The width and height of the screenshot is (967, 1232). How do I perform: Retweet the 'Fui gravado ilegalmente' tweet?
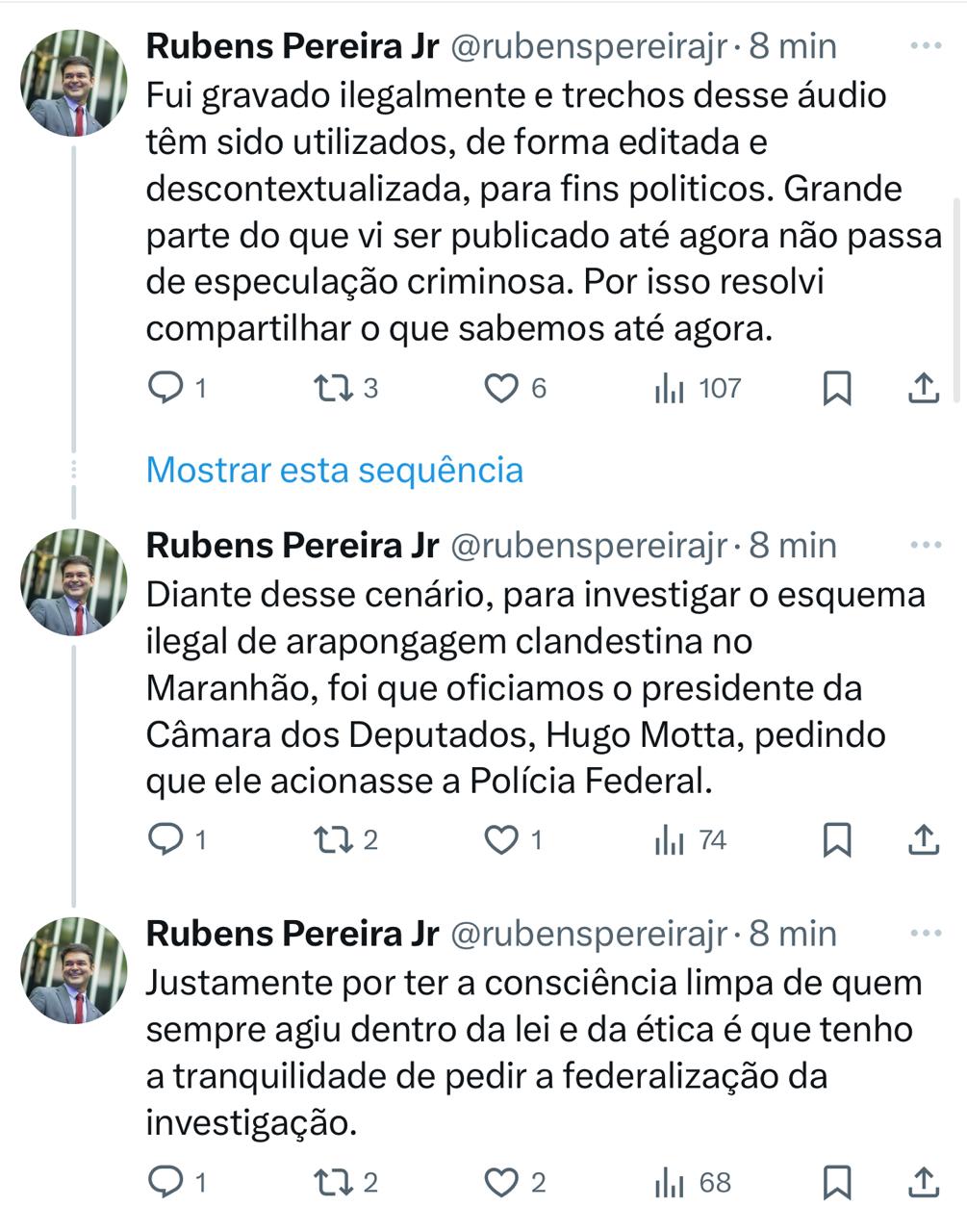332,389
